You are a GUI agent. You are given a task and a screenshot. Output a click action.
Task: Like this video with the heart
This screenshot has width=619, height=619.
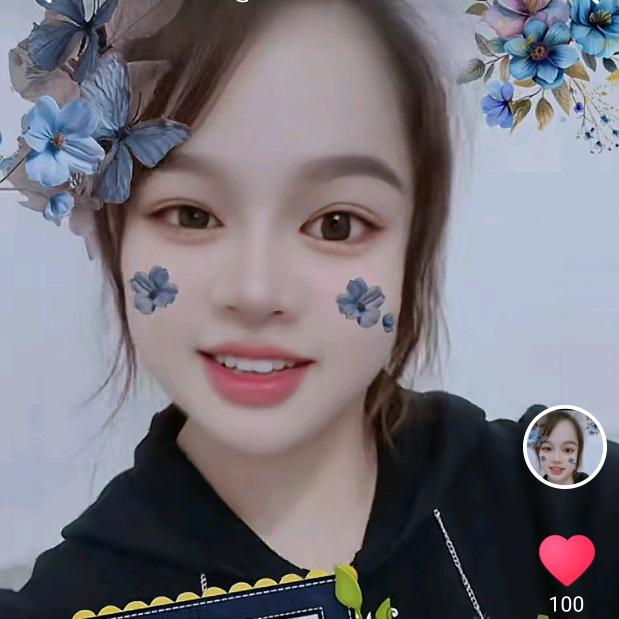coord(566,559)
